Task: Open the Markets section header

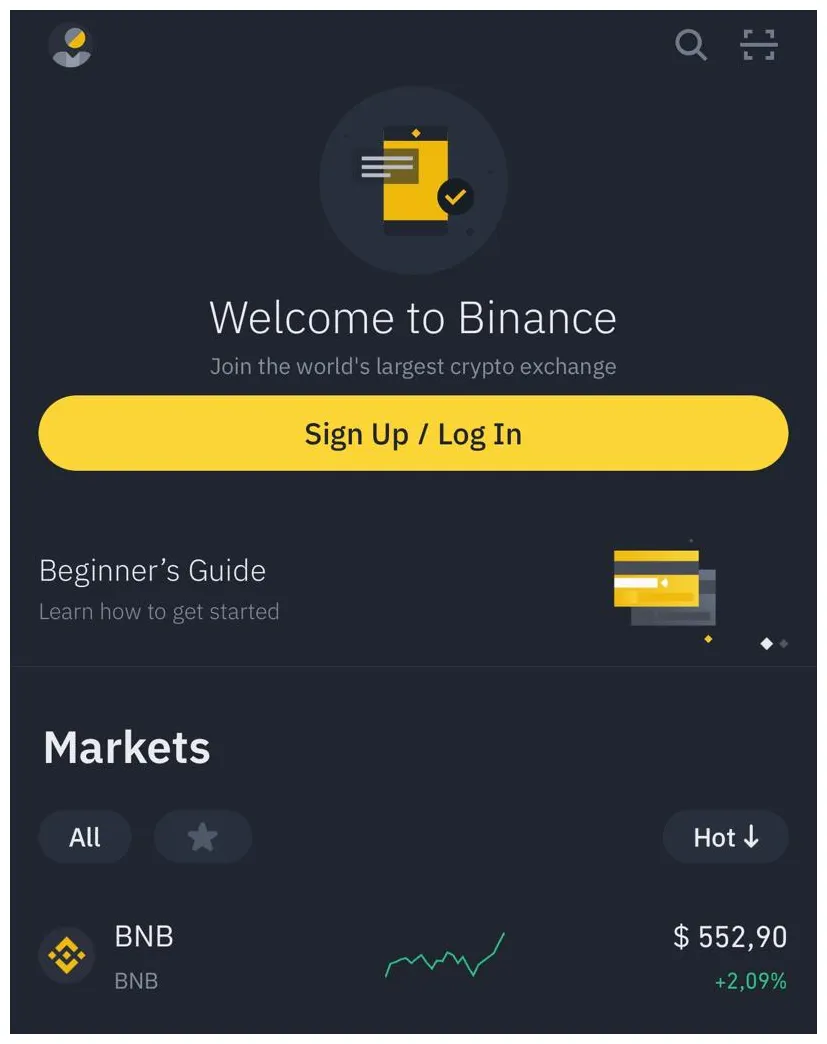Action: (x=126, y=746)
